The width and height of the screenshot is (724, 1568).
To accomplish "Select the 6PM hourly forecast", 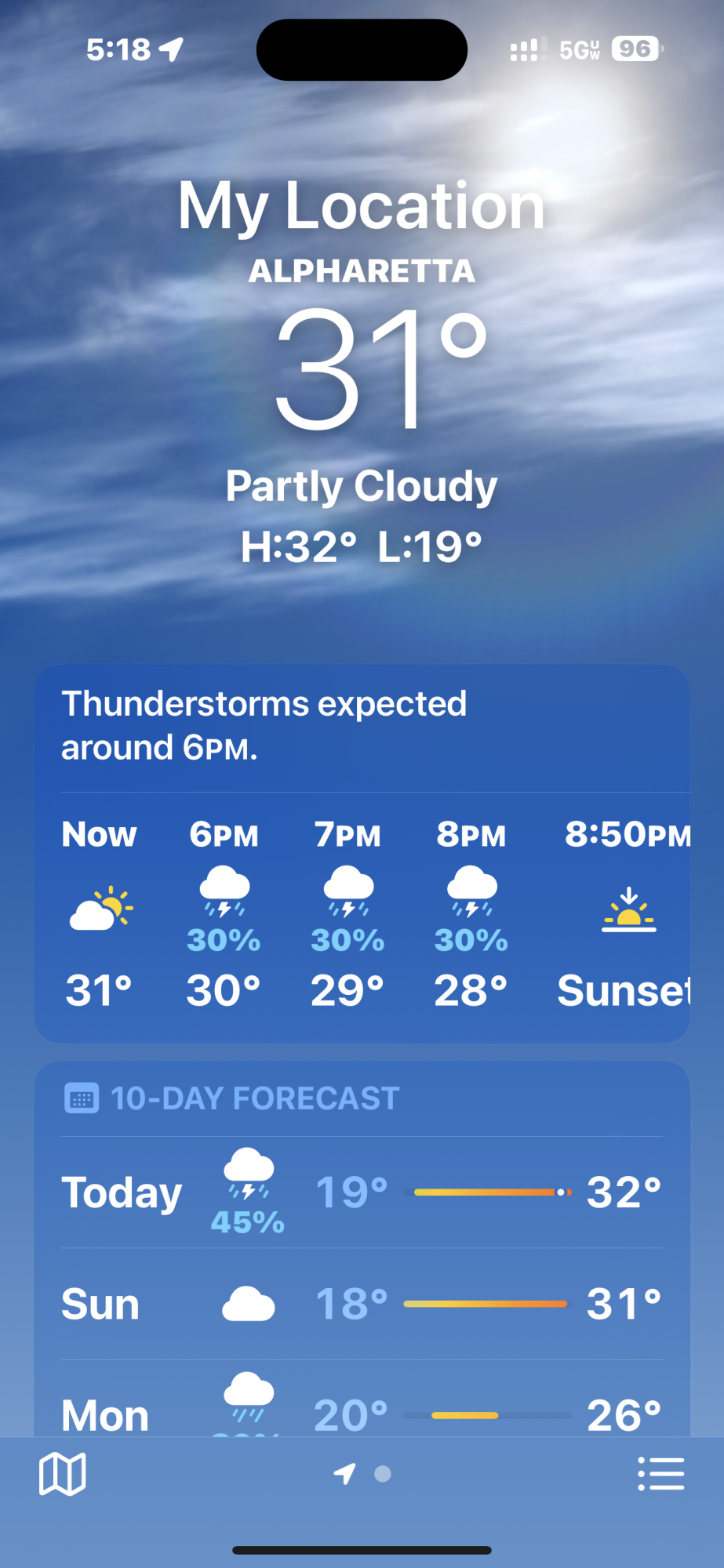I will click(x=224, y=913).
